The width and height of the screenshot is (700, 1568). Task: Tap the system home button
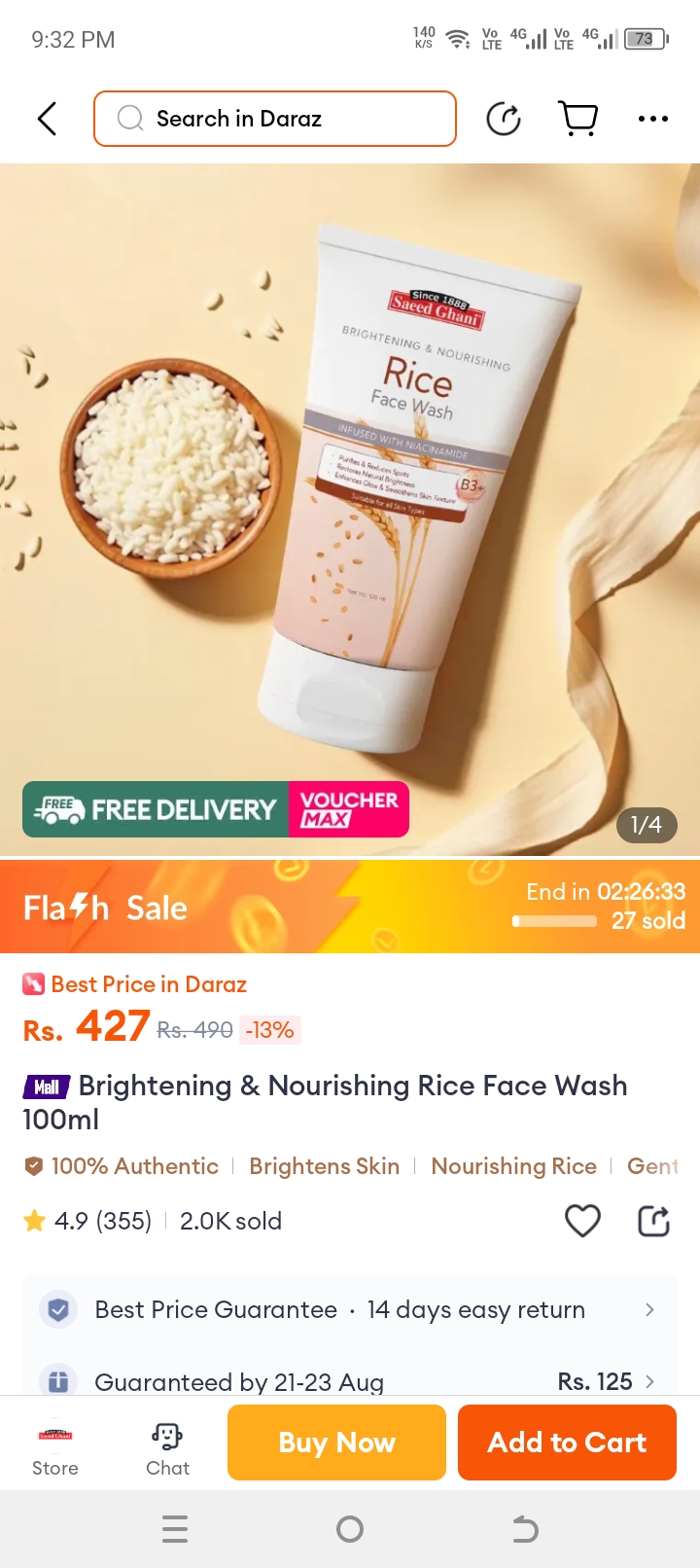[x=350, y=1529]
